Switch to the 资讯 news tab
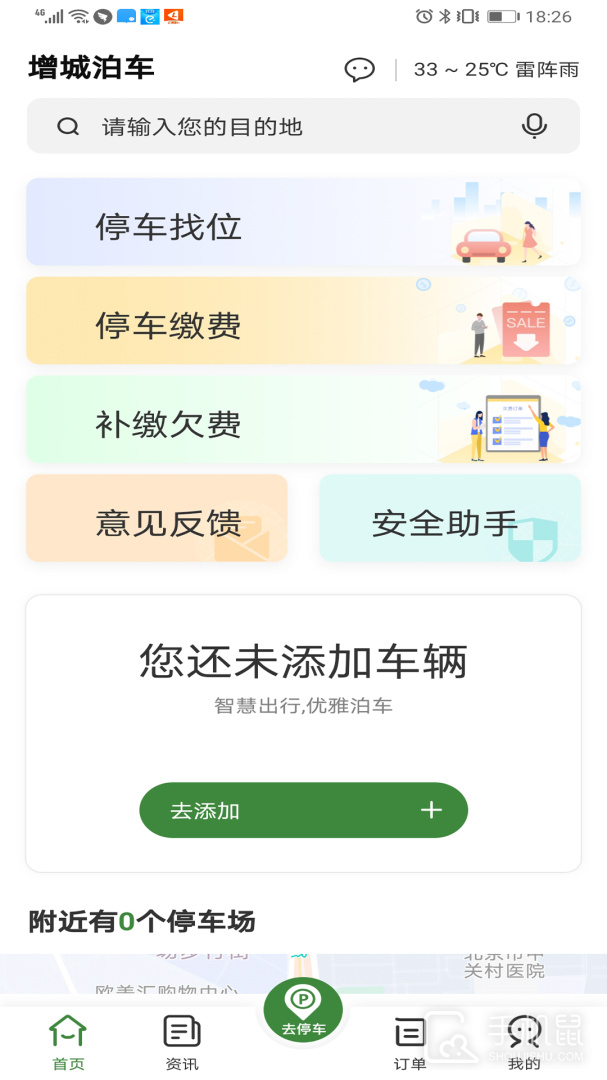 pos(182,1042)
